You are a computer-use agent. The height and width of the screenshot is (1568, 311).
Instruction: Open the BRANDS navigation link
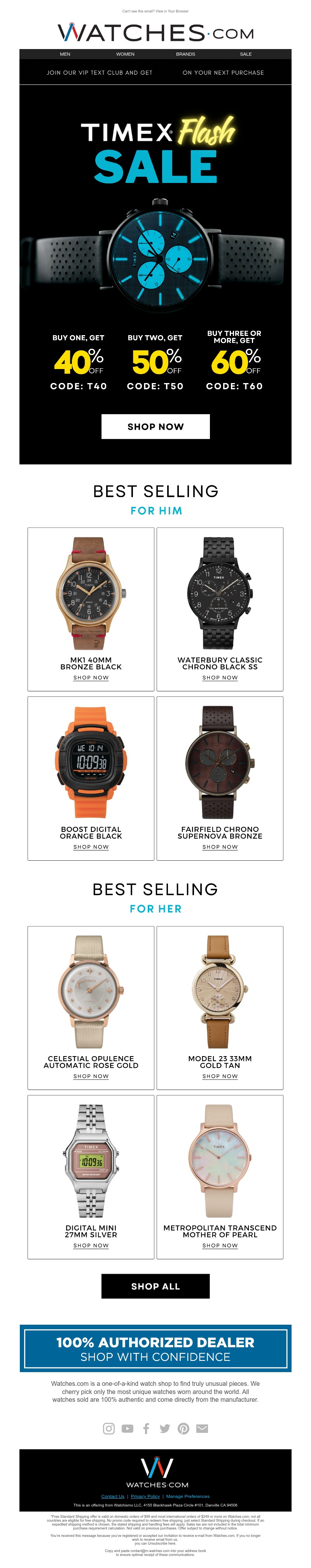pyautogui.click(x=185, y=54)
